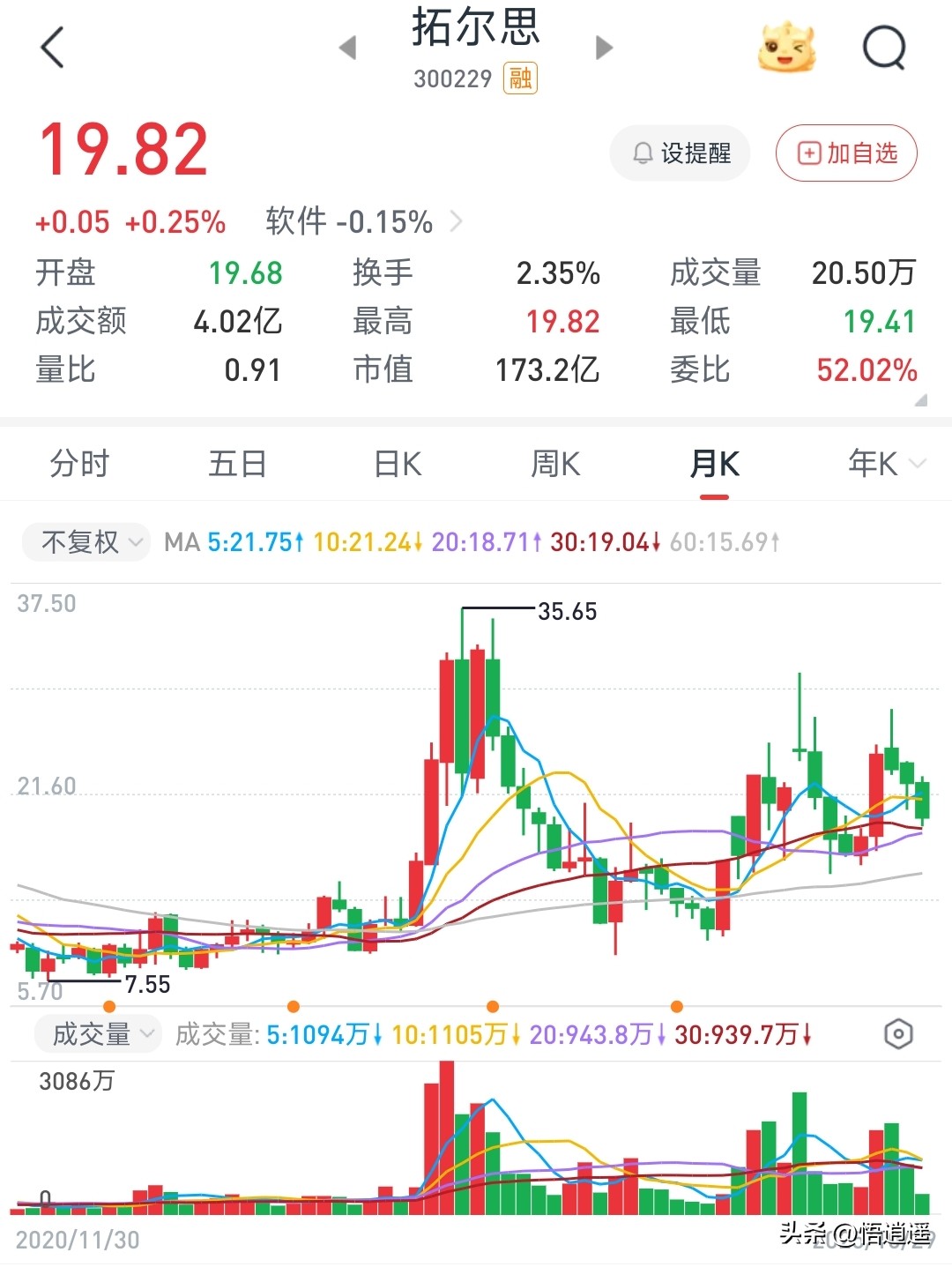Switch to the previous stock

[x=348, y=48]
